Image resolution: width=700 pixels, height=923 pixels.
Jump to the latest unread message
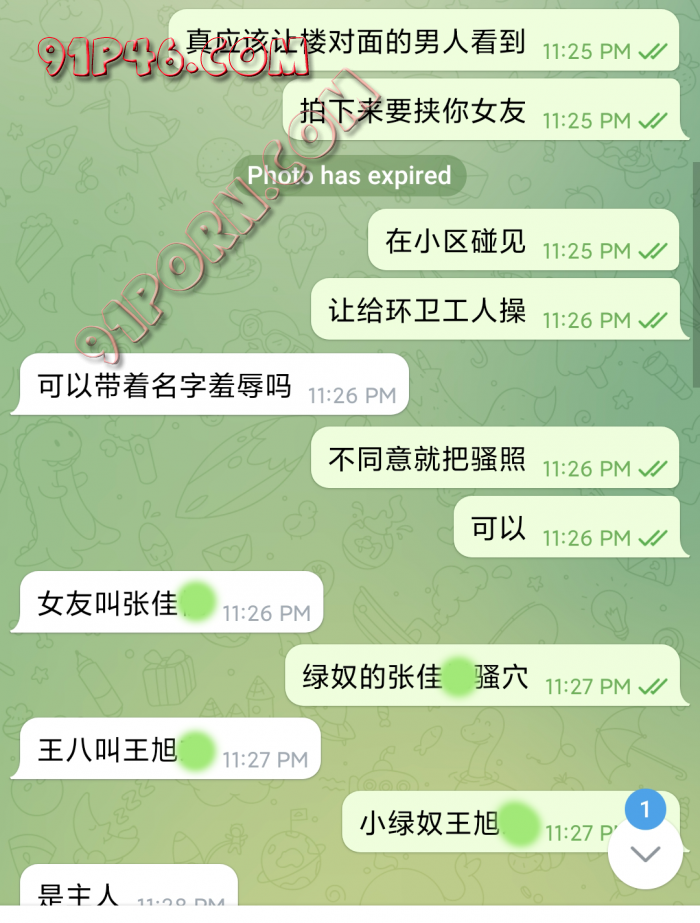click(x=646, y=852)
